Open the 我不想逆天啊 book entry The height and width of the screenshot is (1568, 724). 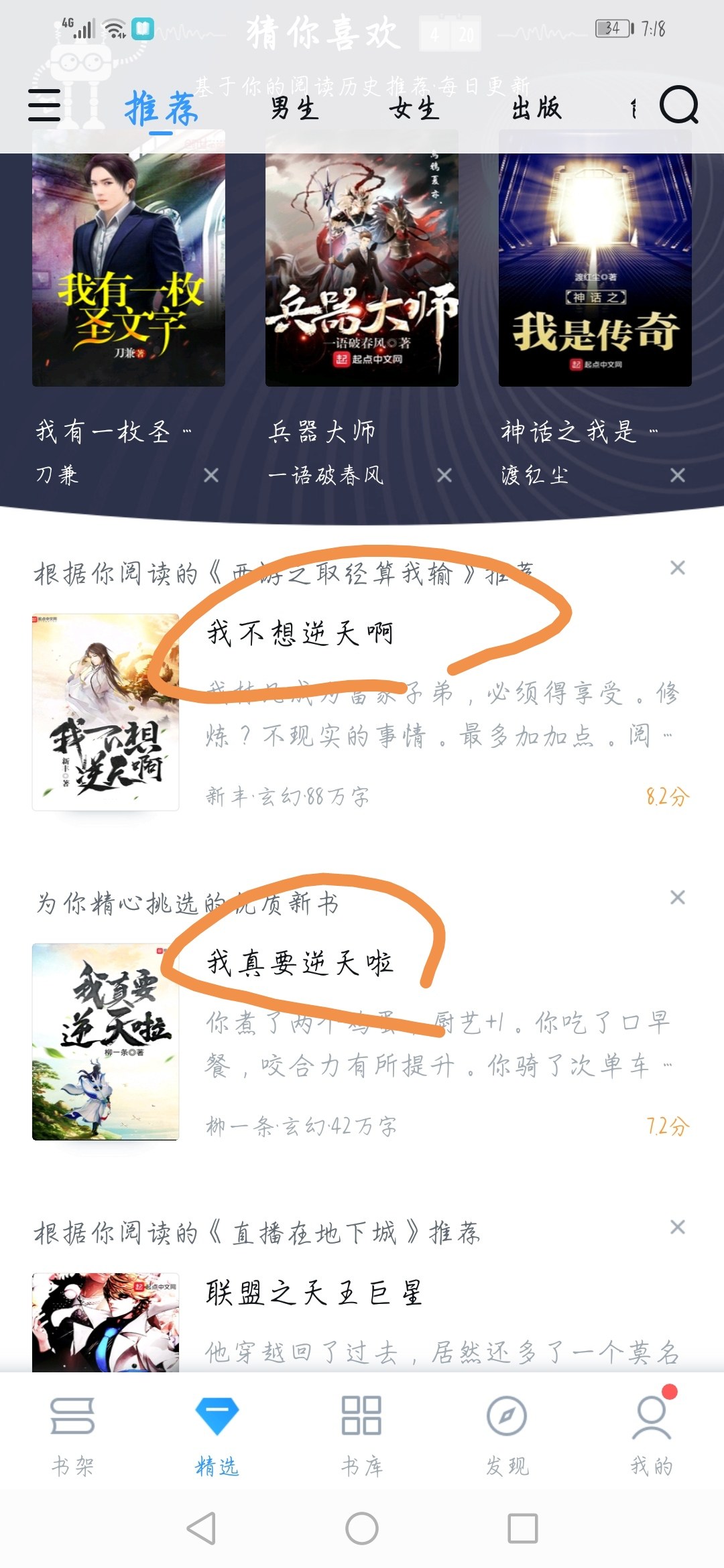(300, 633)
